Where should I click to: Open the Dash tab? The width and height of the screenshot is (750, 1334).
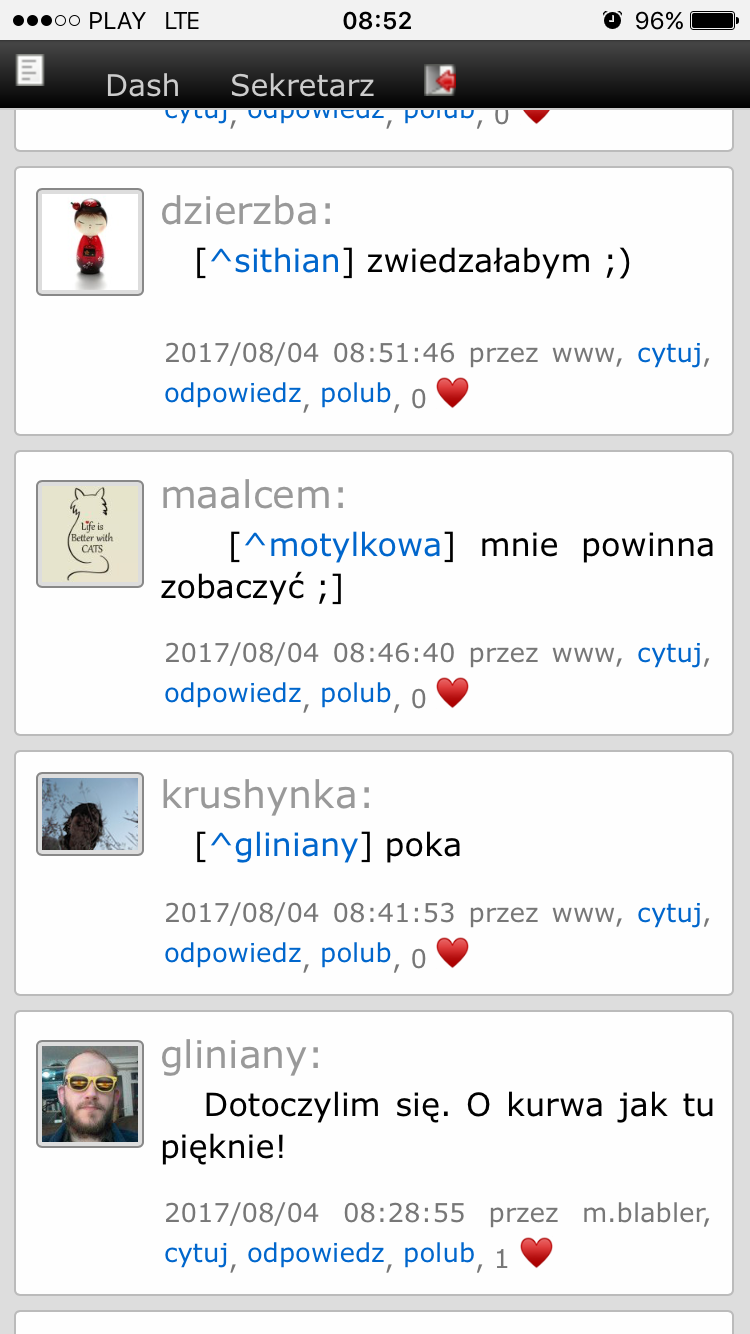click(x=142, y=86)
